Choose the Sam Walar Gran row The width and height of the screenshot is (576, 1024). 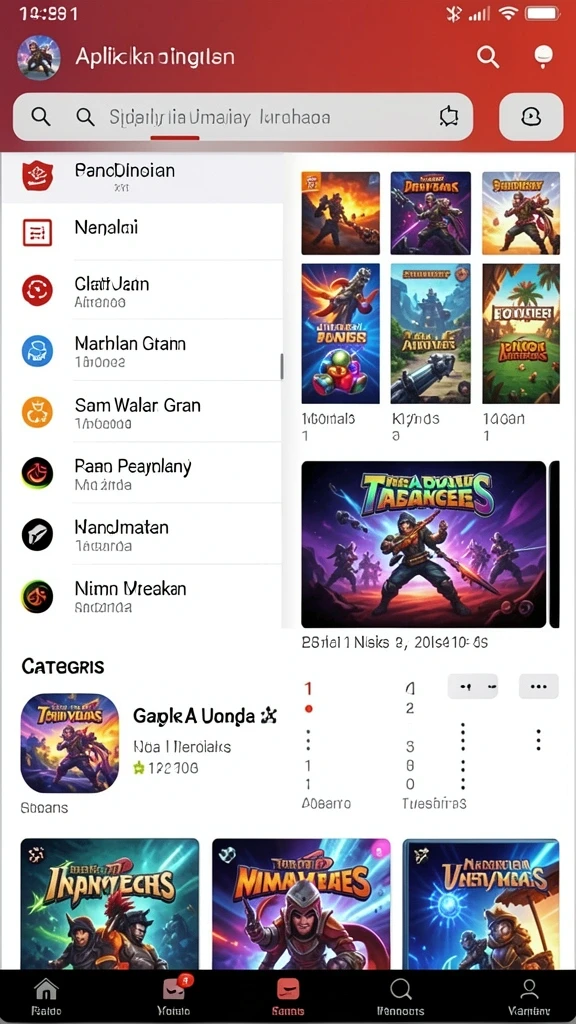pyautogui.click(x=142, y=412)
